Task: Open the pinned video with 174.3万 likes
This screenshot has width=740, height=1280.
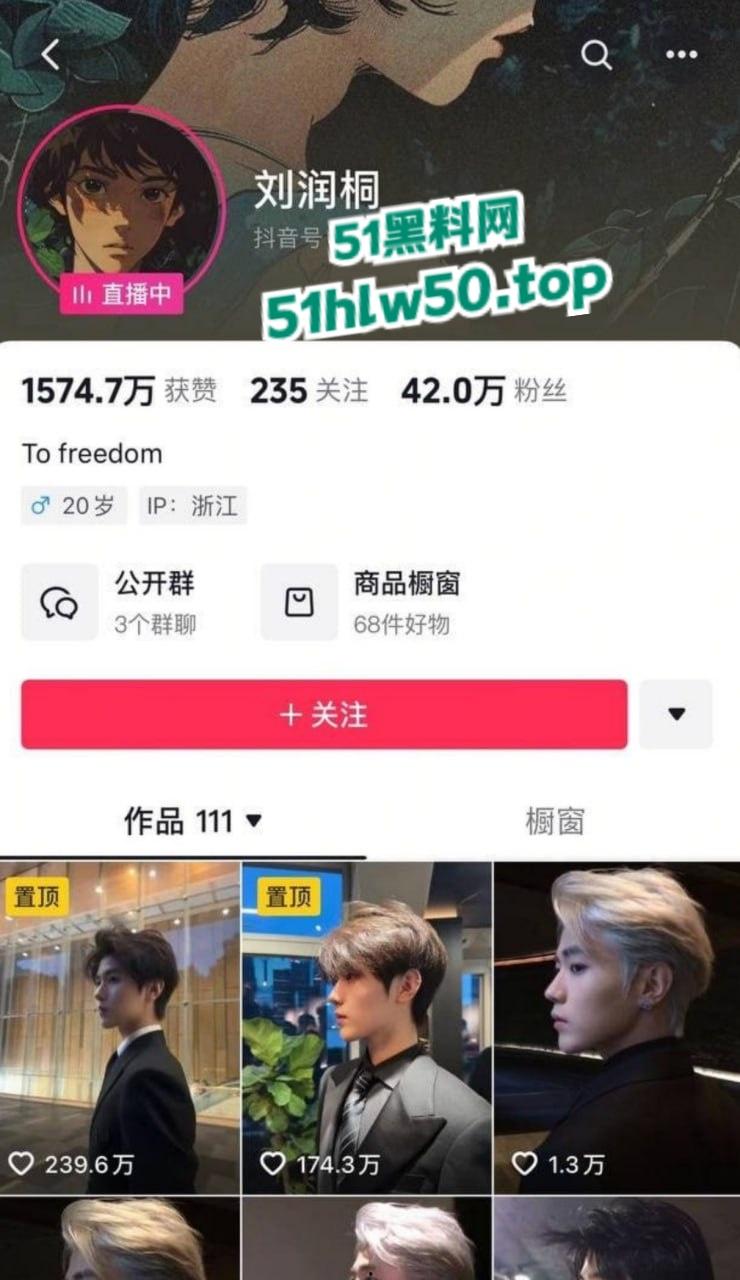Action: tap(366, 1028)
